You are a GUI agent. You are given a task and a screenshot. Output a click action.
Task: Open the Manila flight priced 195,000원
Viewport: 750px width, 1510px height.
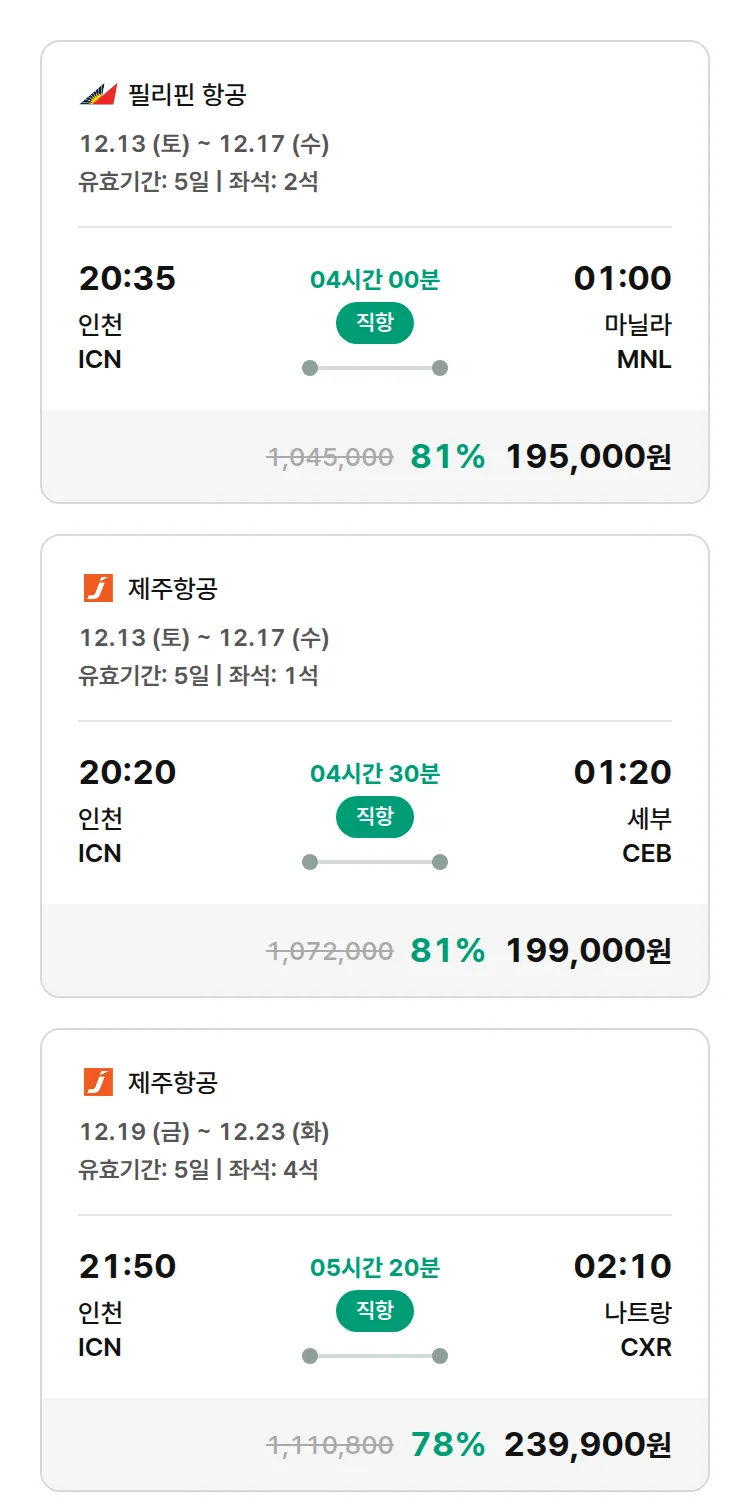point(375,267)
